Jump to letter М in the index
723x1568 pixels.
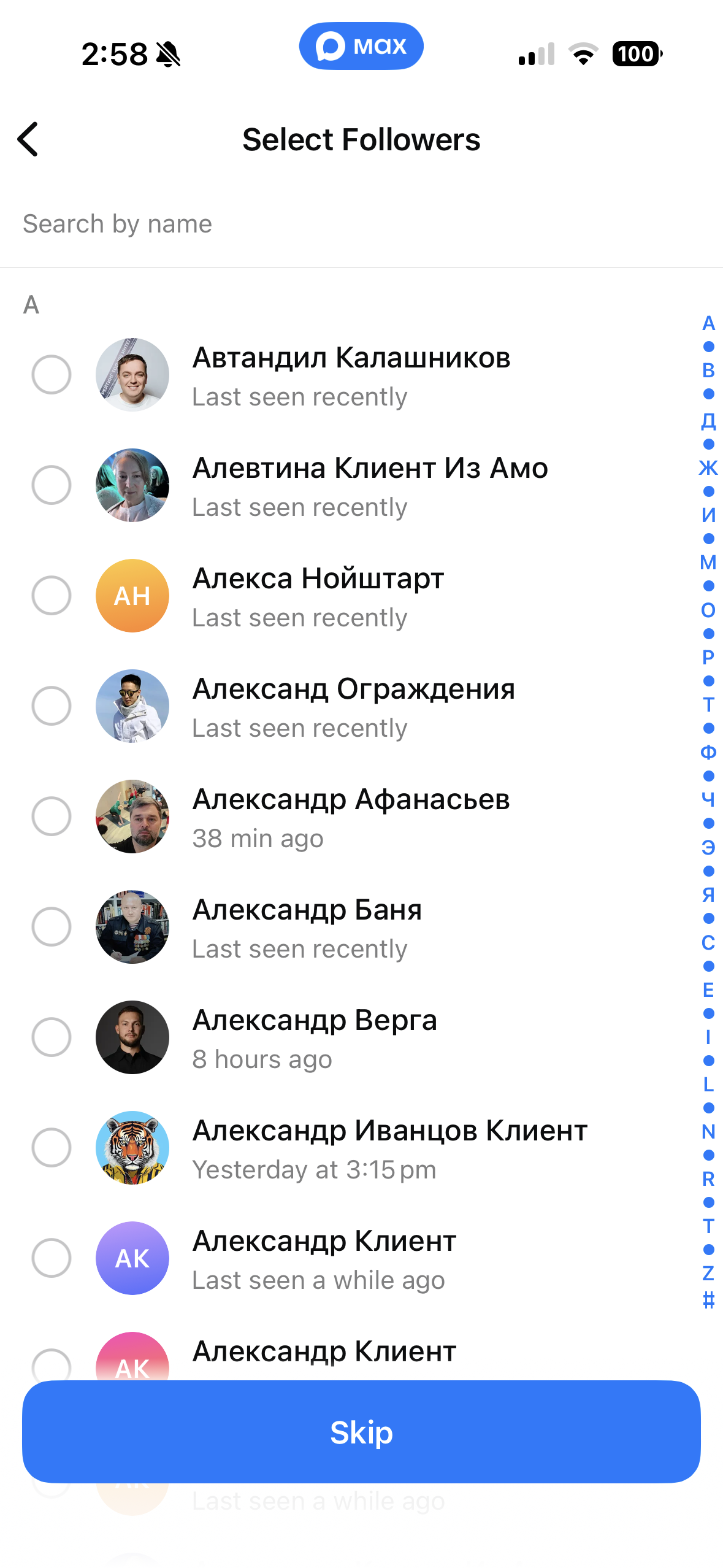(x=708, y=563)
